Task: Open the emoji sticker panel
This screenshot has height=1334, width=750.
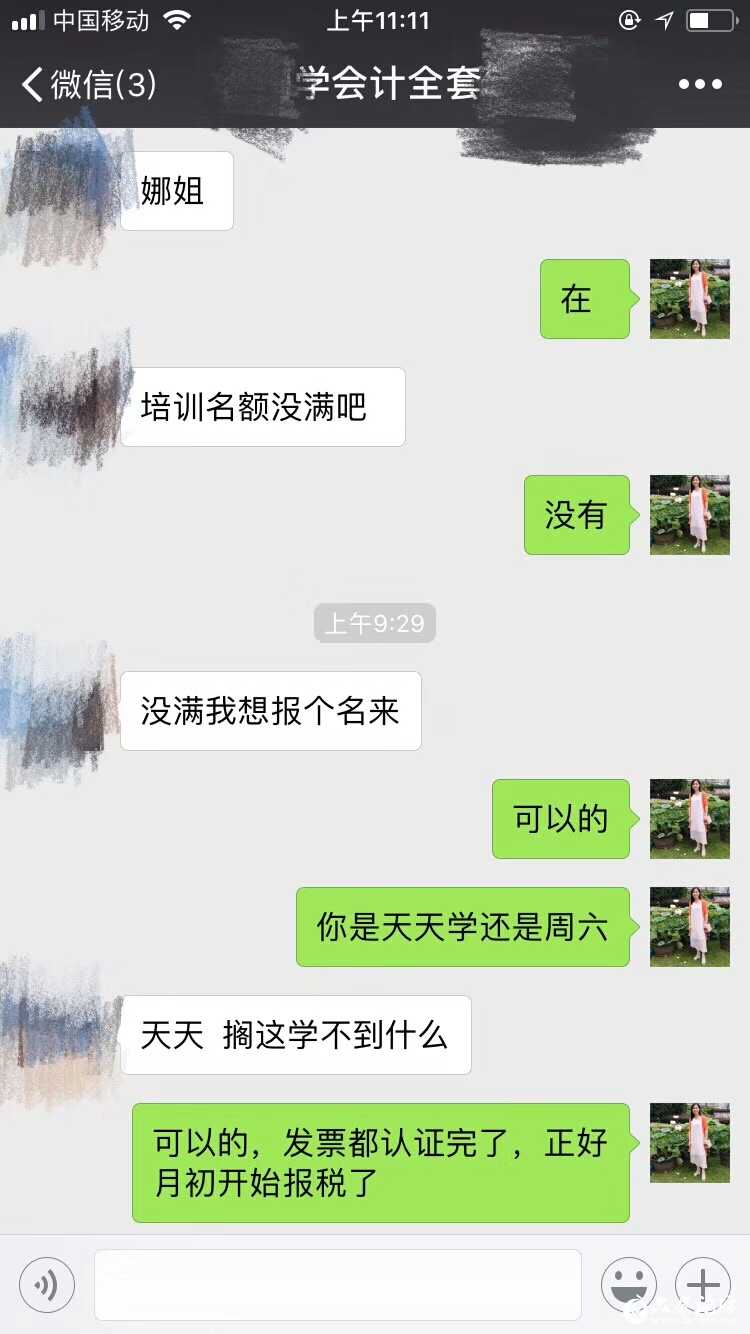Action: (x=628, y=1285)
